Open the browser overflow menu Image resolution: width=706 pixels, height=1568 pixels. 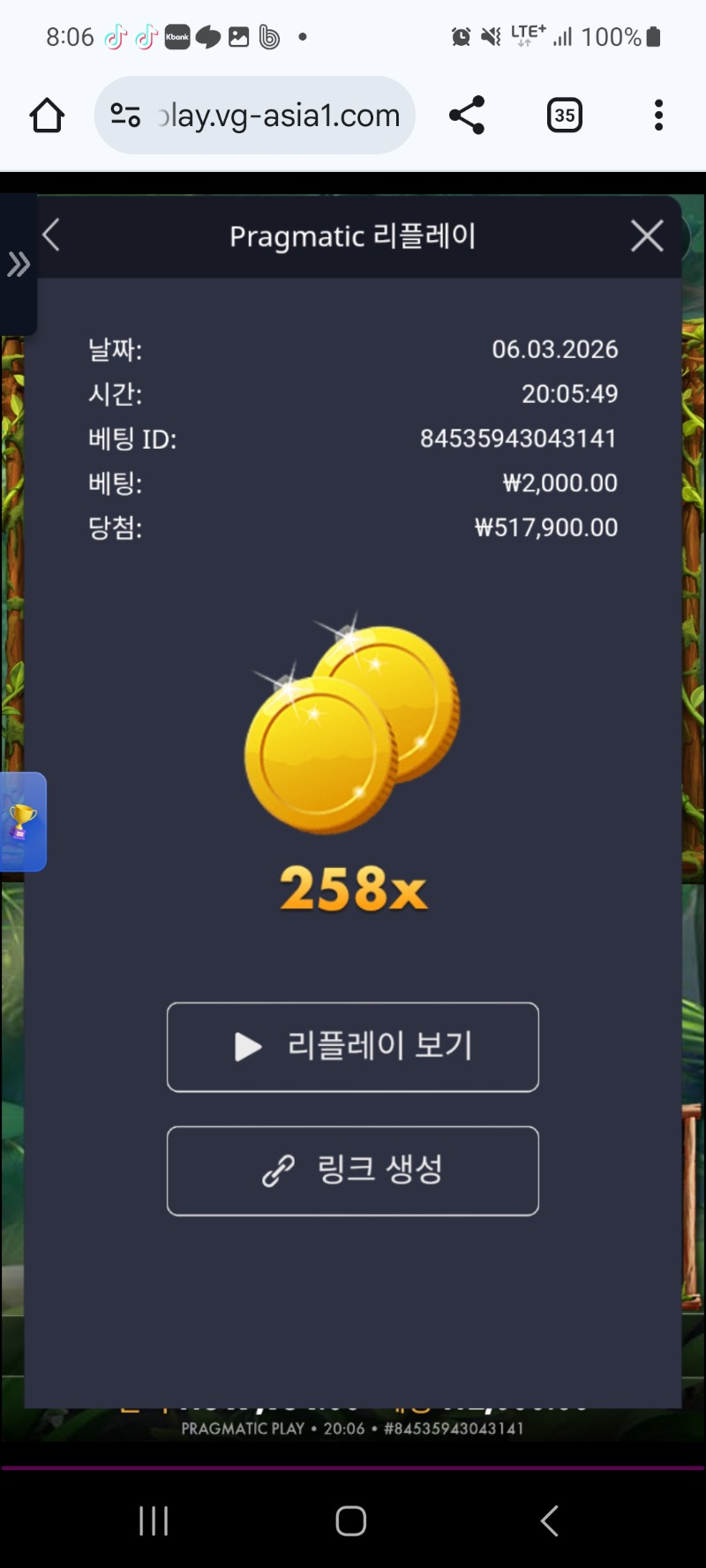[x=658, y=116]
